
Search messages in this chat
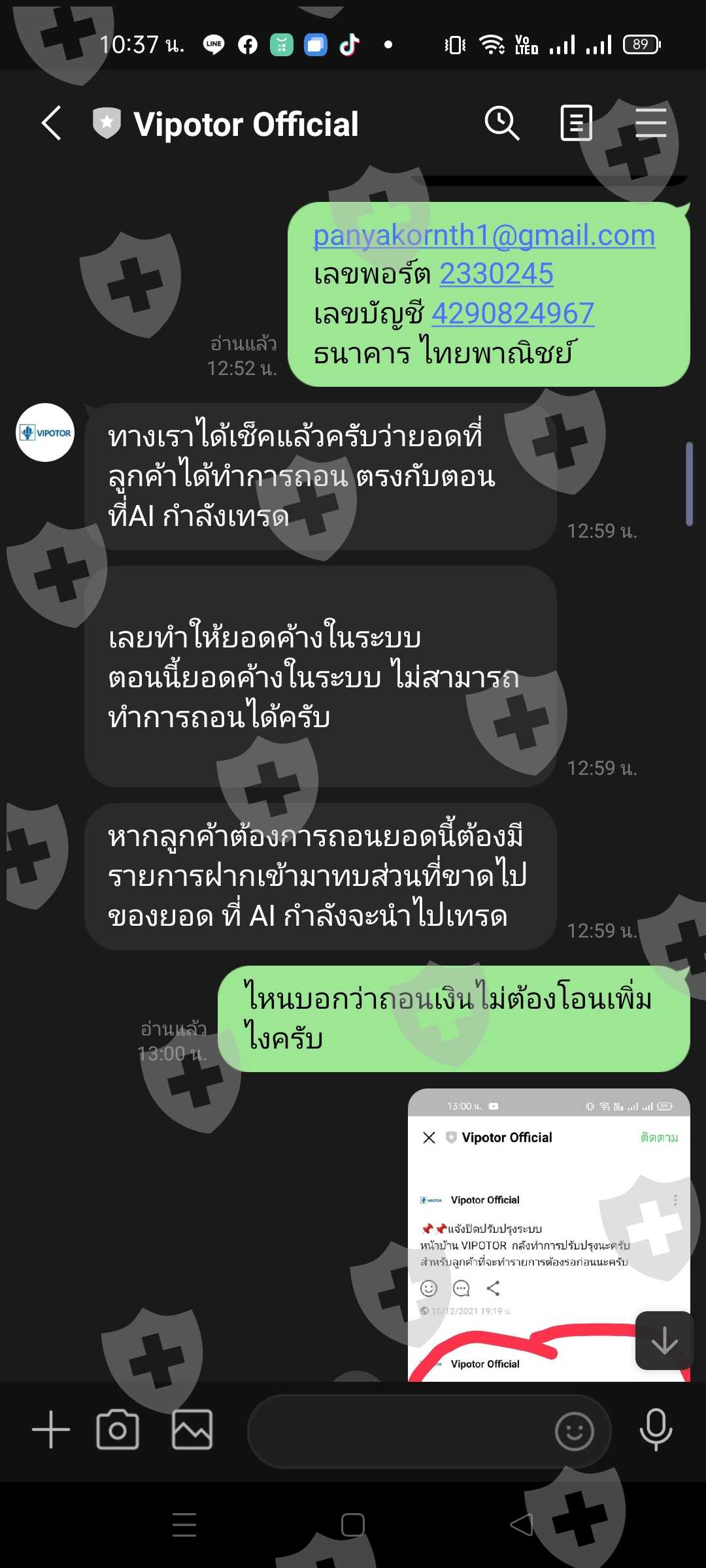(502, 123)
